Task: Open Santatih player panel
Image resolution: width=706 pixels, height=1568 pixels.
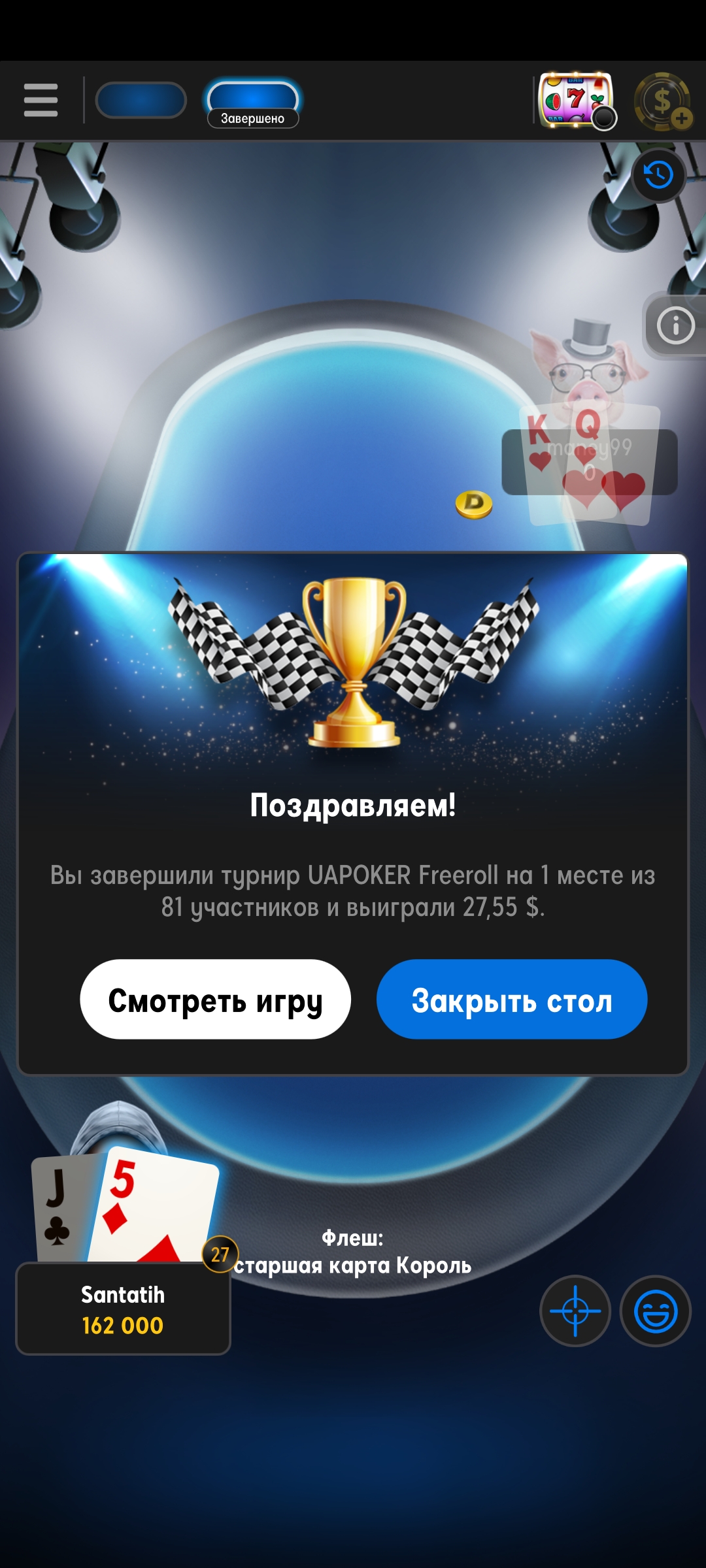Action: tap(123, 1309)
